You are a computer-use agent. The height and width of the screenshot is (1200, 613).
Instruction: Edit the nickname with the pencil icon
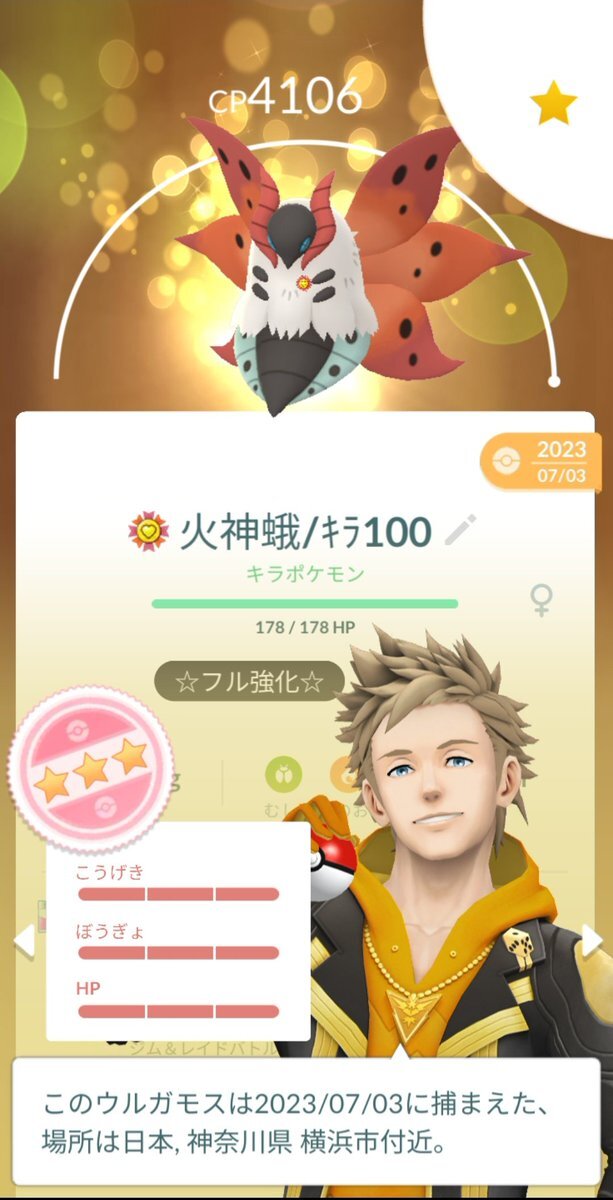pyautogui.click(x=460, y=530)
